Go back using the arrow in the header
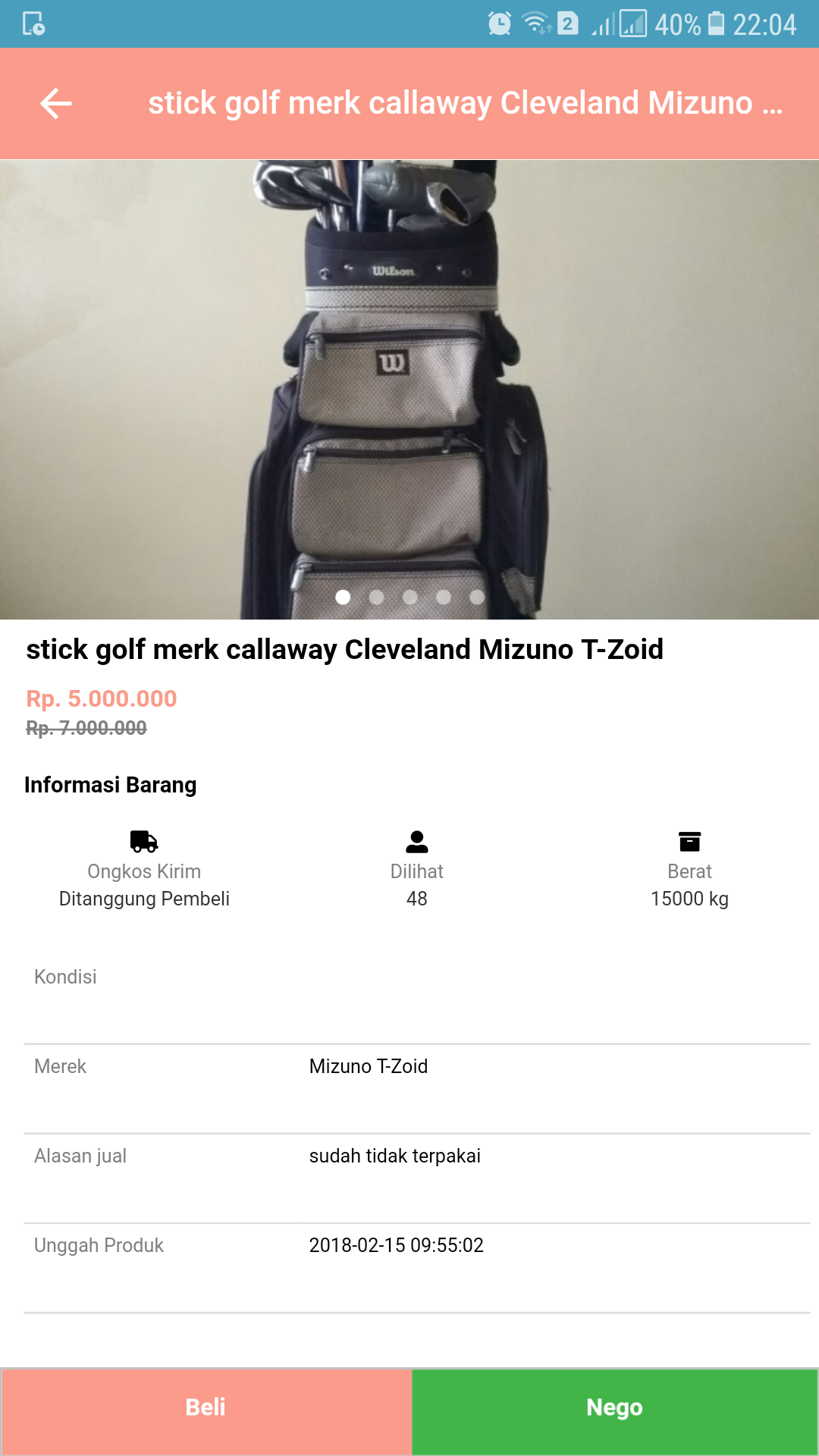Screen dimensions: 819x1456 (55, 104)
